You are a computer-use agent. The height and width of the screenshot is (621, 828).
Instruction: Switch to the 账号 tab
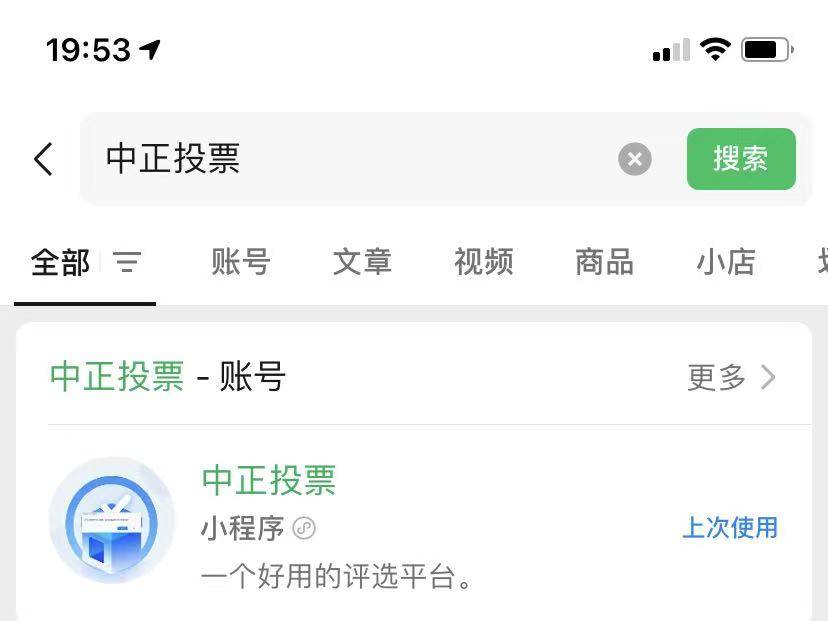[x=241, y=263]
